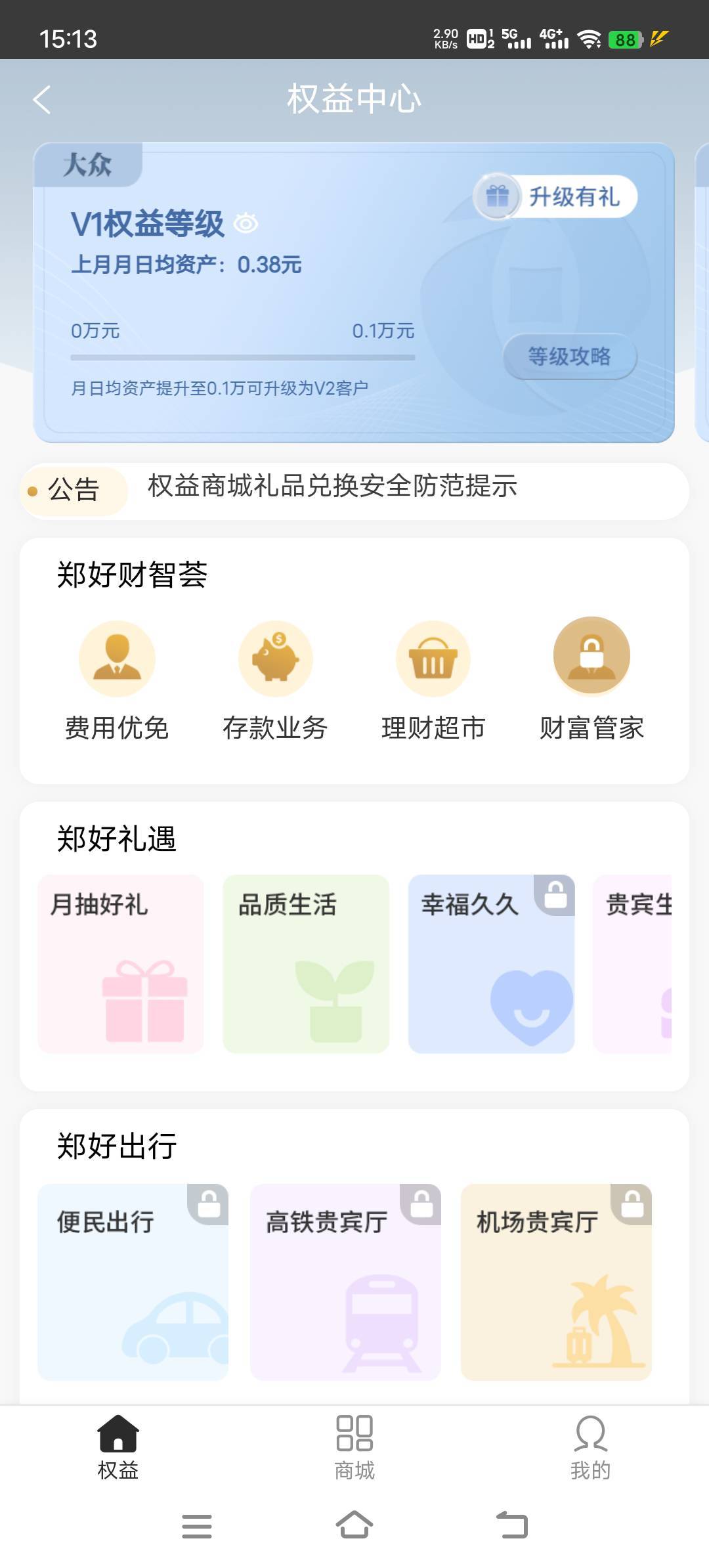Open 便民出行 travel card

pos(133,1282)
